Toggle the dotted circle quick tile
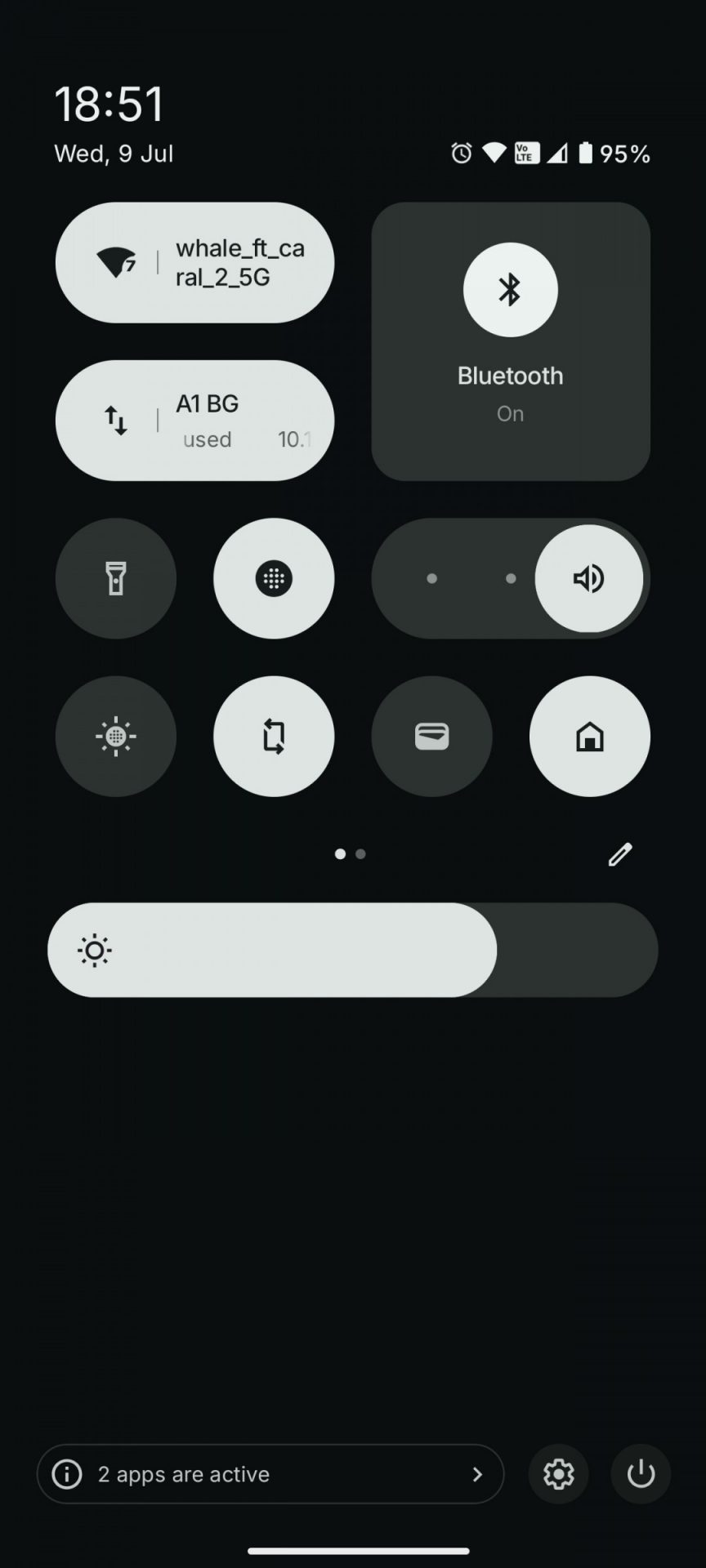Screen dimensions: 706x1568 click(x=274, y=578)
